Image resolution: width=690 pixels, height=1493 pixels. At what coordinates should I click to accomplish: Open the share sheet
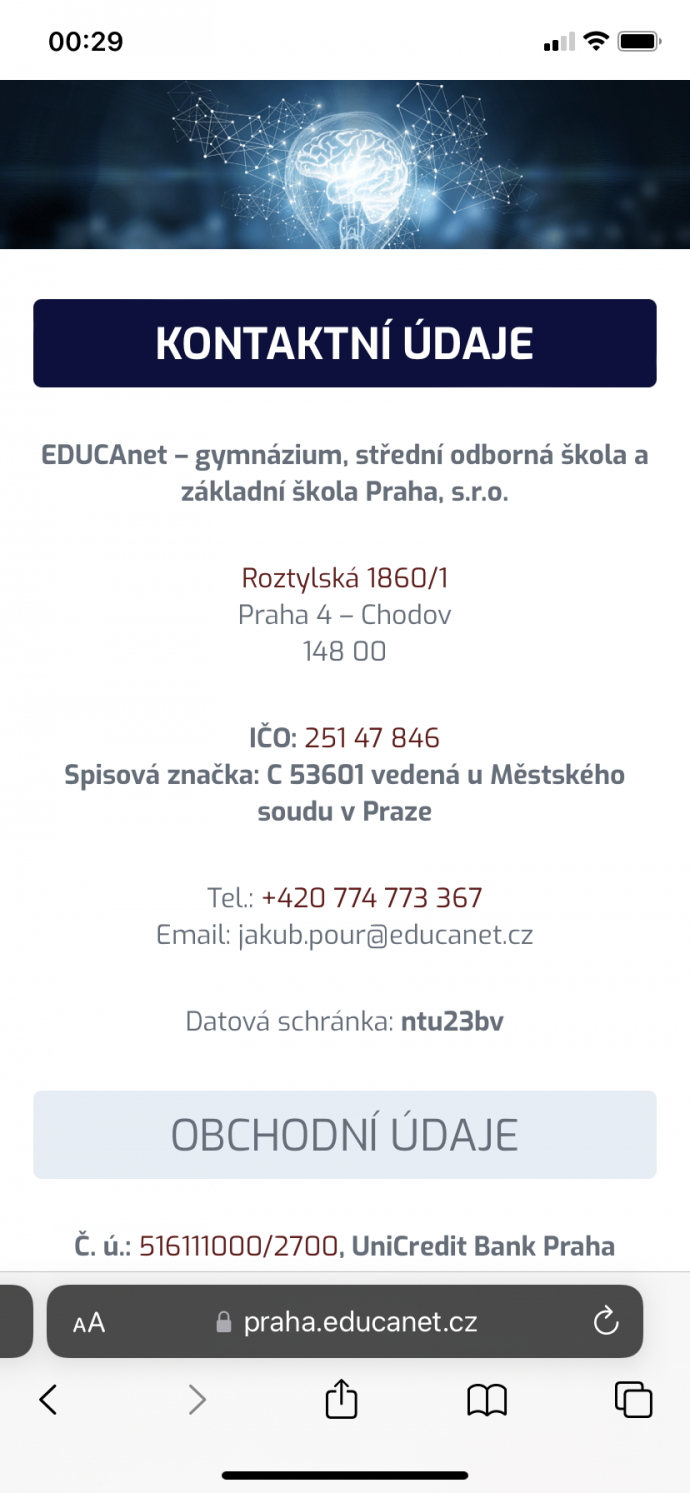tap(342, 1398)
